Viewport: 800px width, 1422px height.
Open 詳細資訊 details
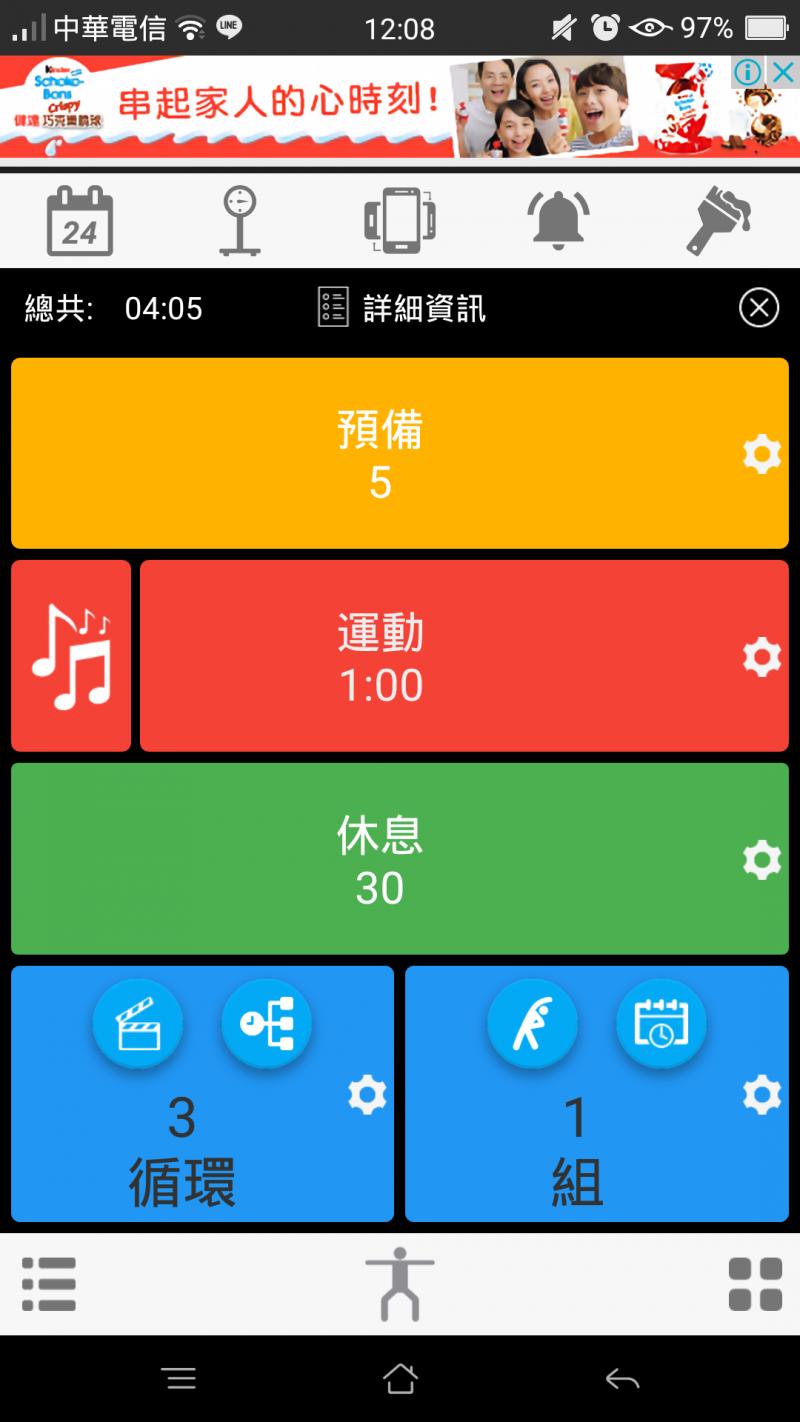402,308
